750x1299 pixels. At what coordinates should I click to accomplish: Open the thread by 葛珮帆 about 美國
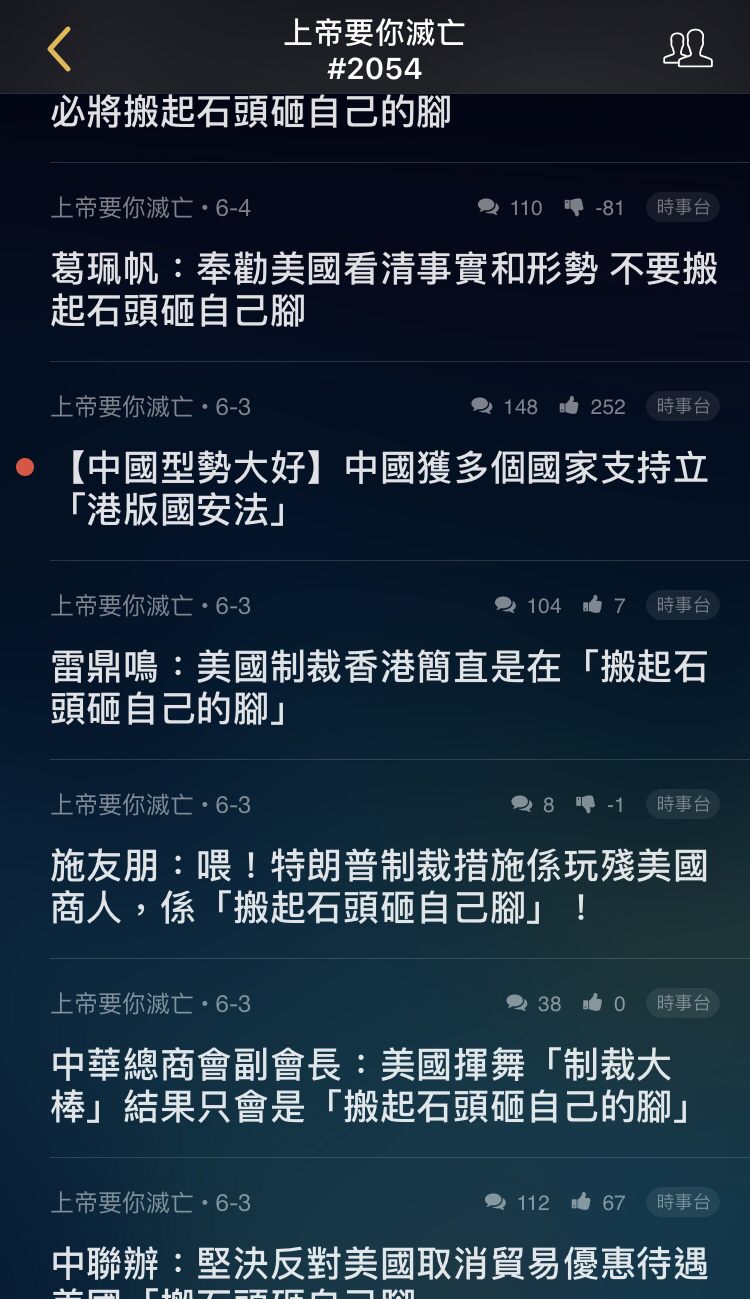(x=384, y=289)
